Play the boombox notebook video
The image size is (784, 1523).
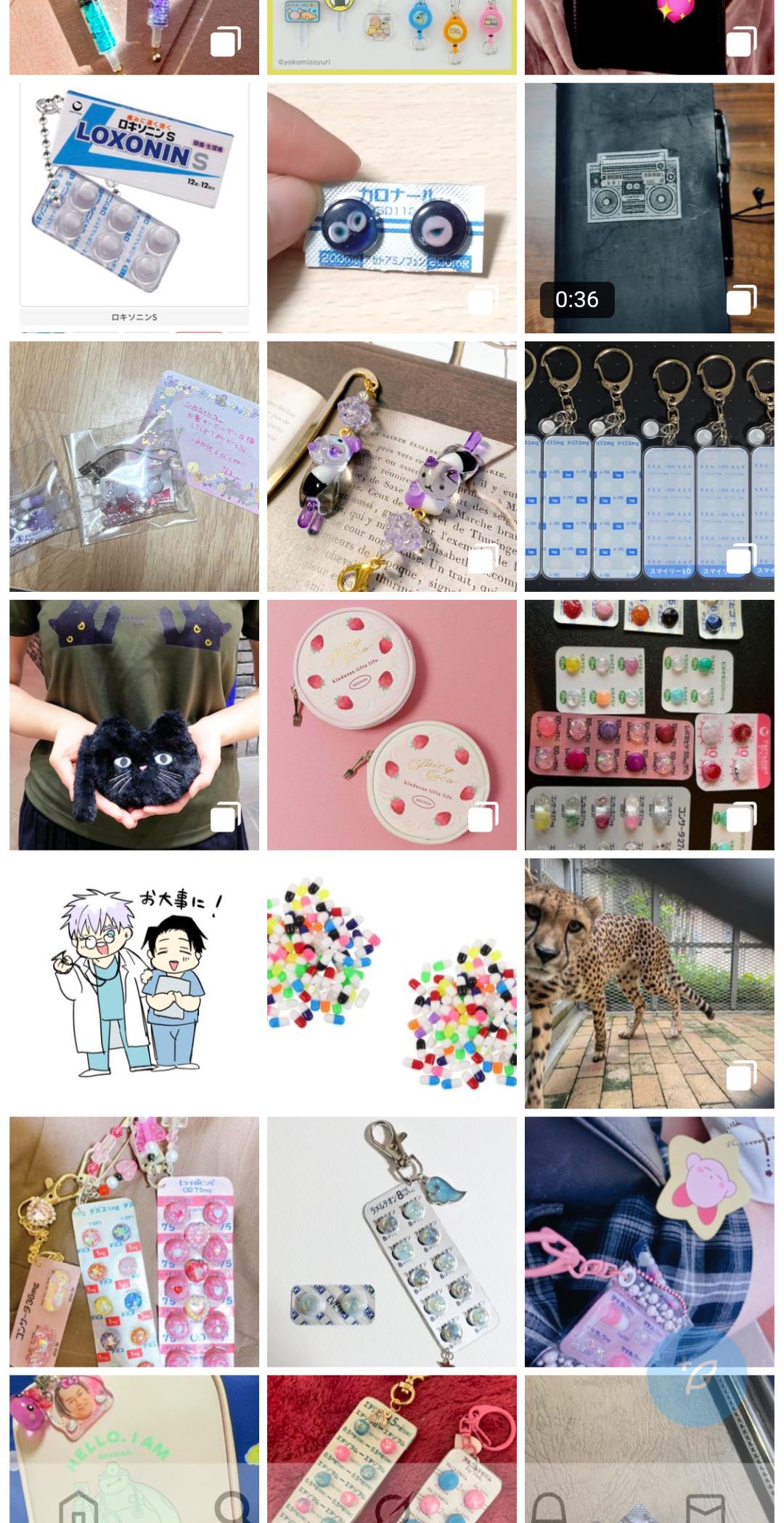649,208
